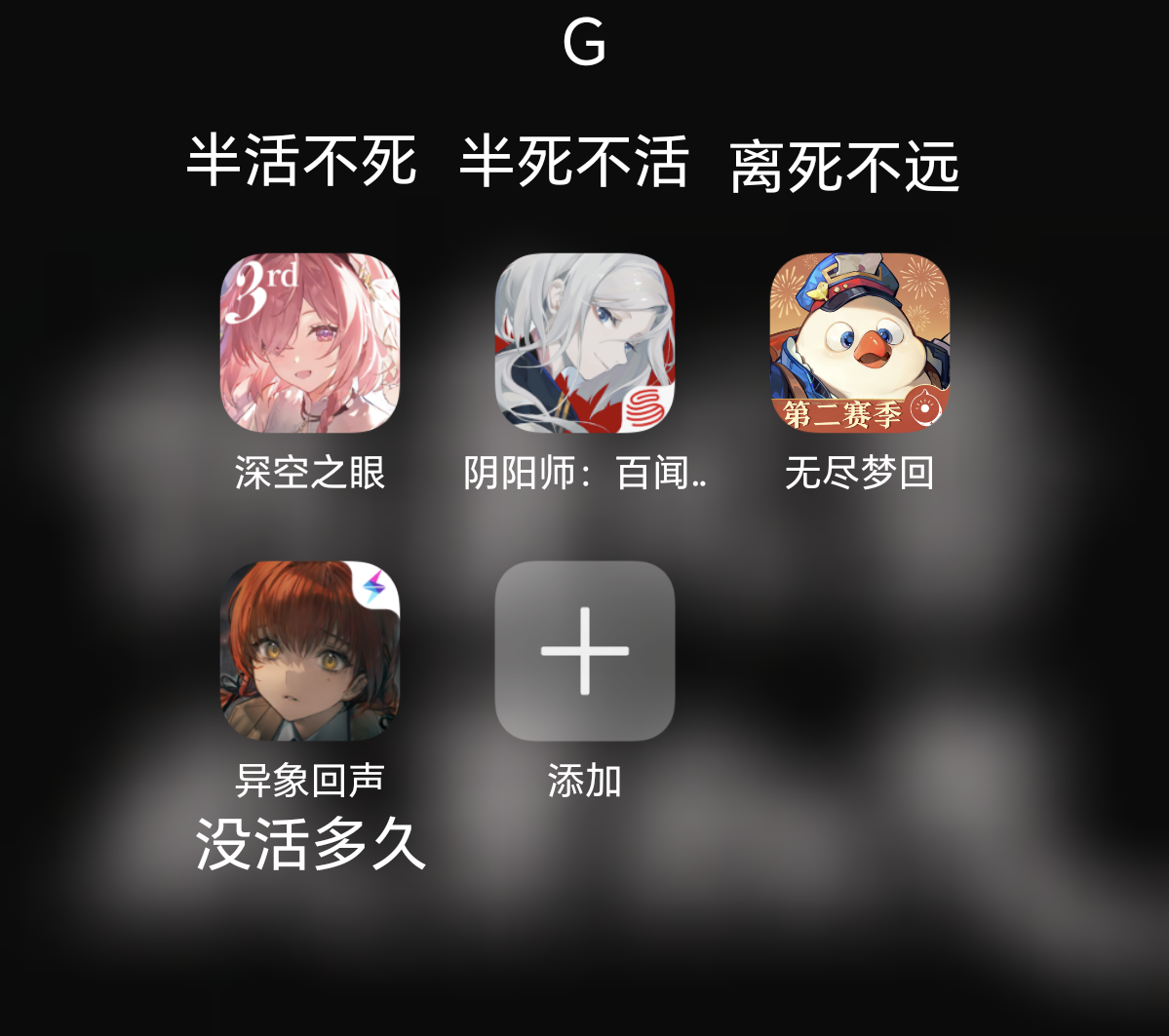The width and height of the screenshot is (1169, 1036).
Task: Open the 深空之眼 game
Action: (310, 343)
